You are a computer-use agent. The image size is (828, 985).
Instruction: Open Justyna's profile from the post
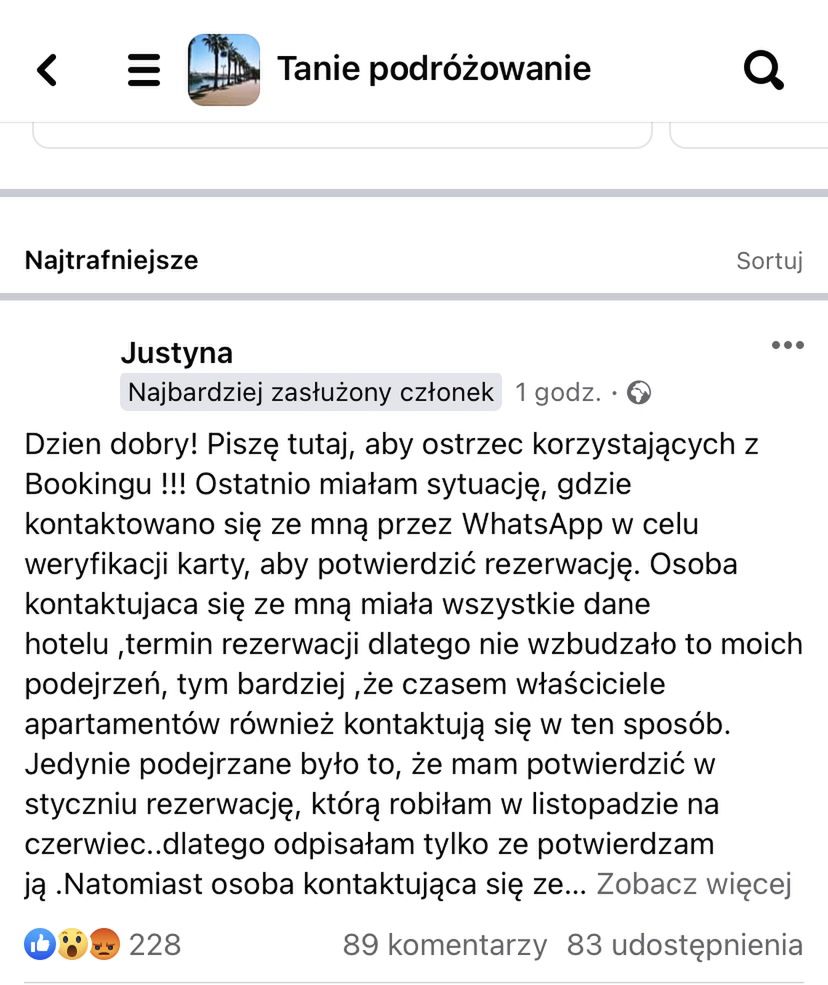(177, 353)
